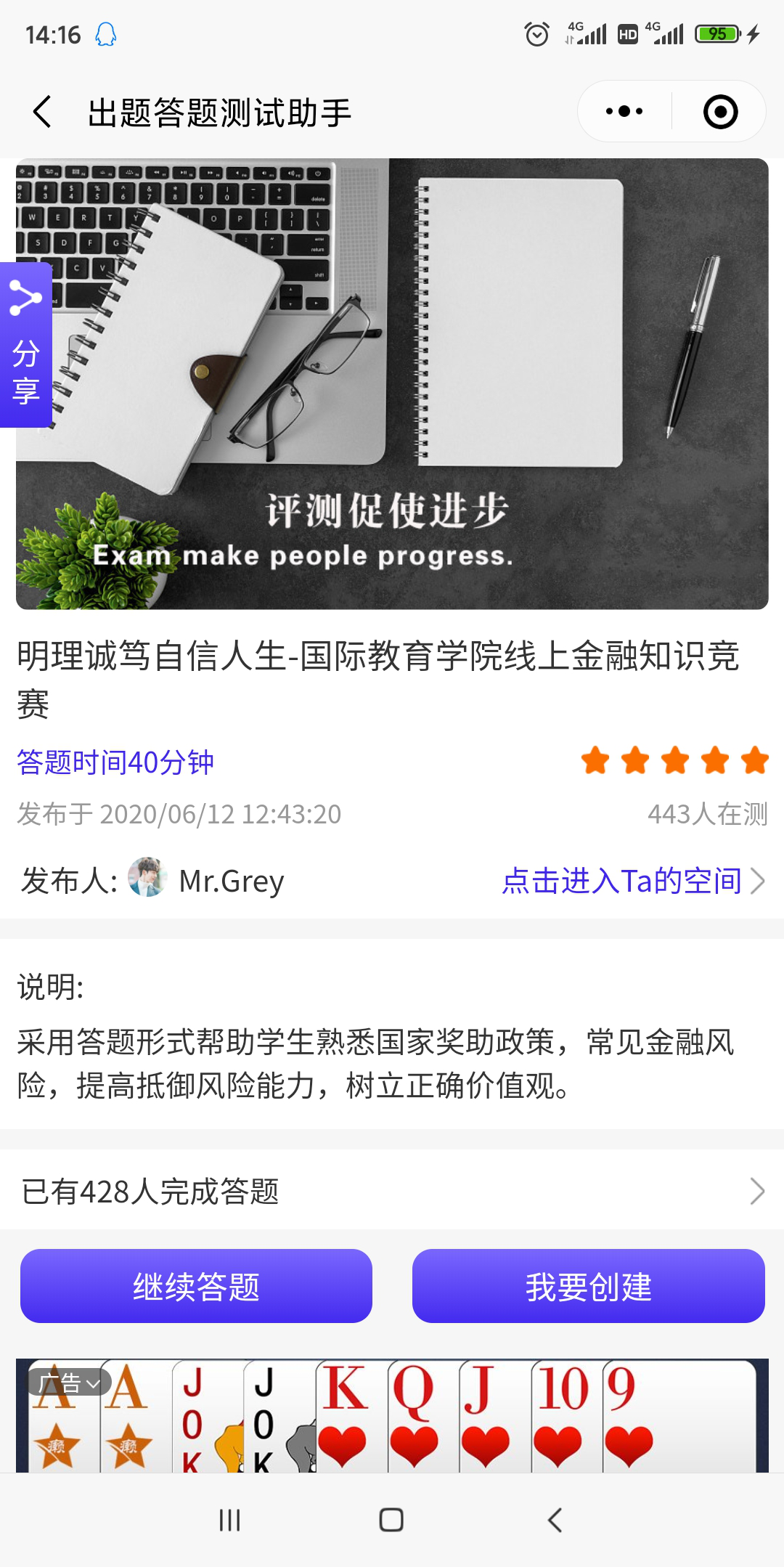Tap the system home button
The height and width of the screenshot is (1567, 784).
[391, 1520]
